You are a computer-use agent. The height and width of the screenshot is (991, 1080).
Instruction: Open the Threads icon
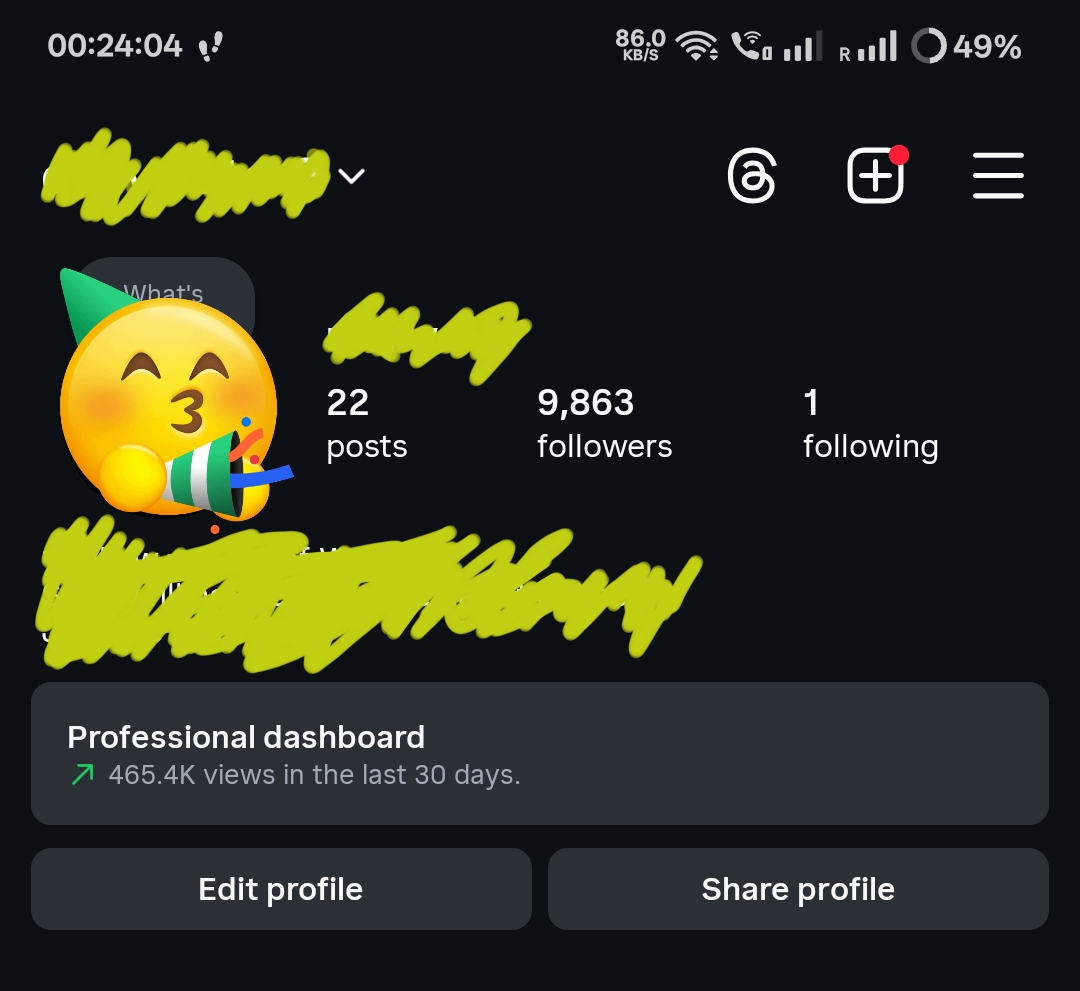(751, 177)
